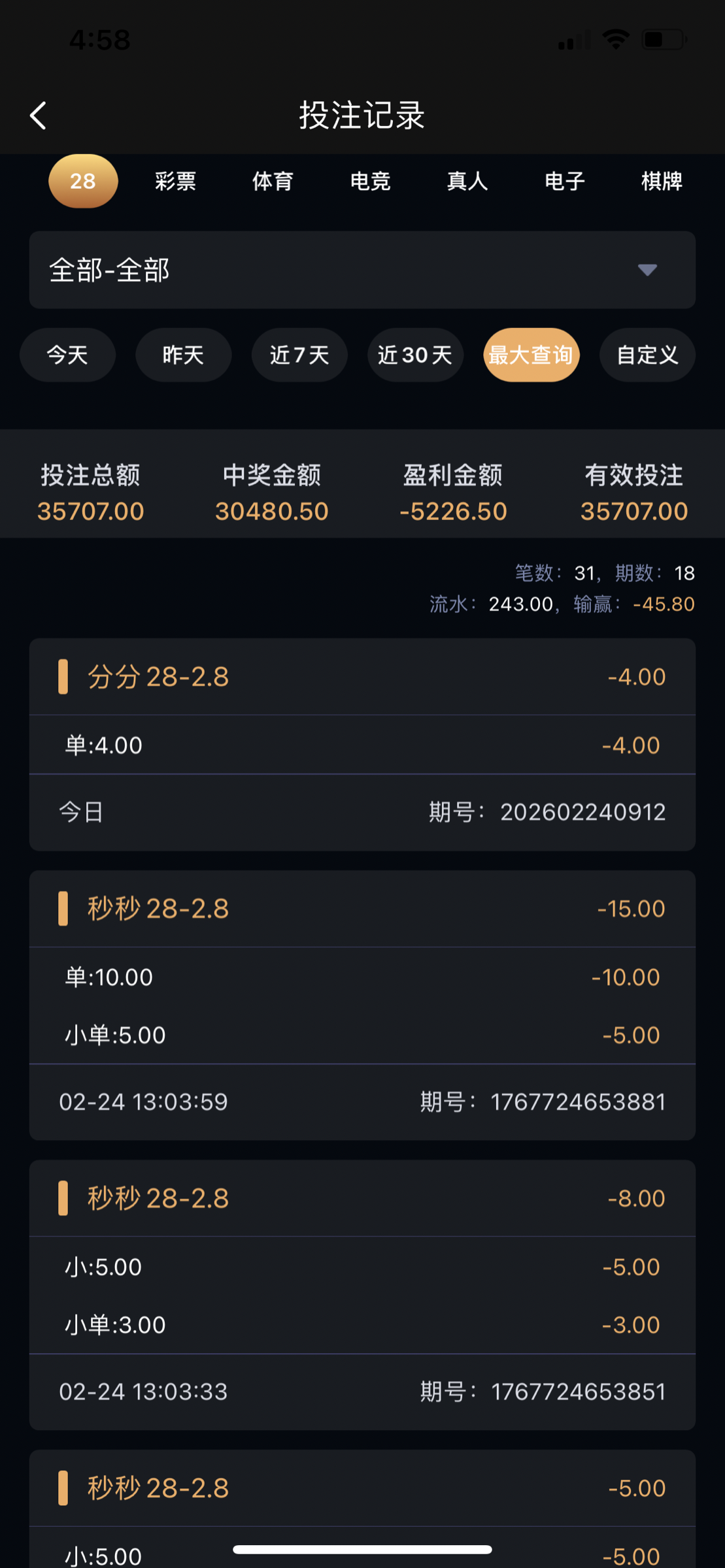Tap the Wi-Fi icon in the status bar
The width and height of the screenshot is (725, 1568).
(615, 39)
